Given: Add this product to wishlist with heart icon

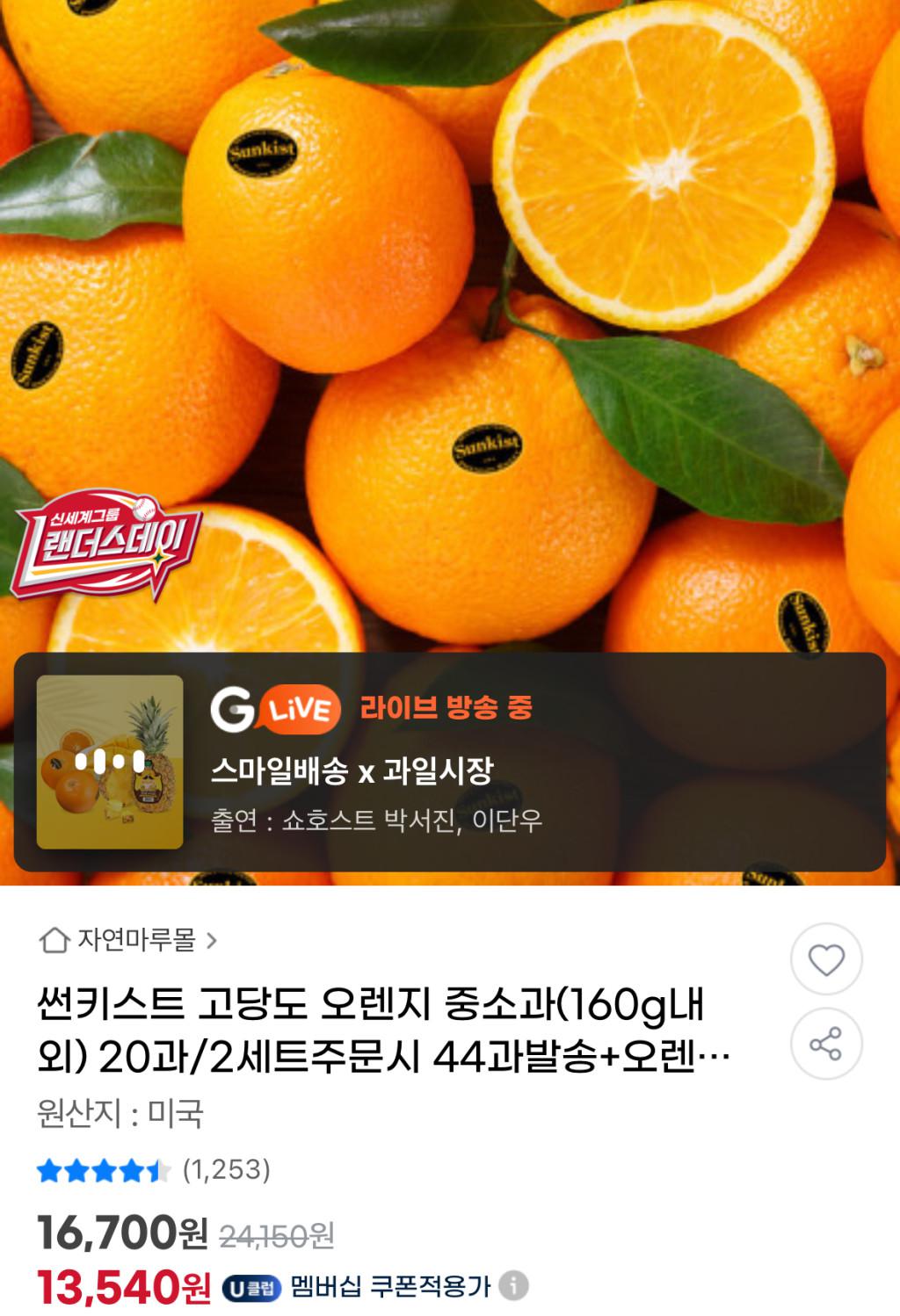Looking at the screenshot, I should pyautogui.click(x=825, y=959).
